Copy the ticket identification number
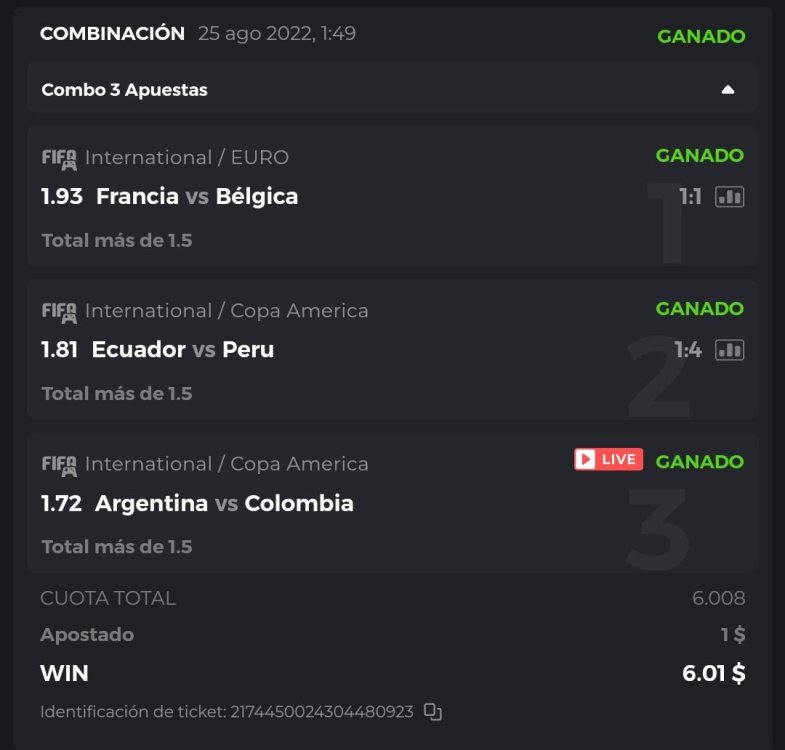 432,712
